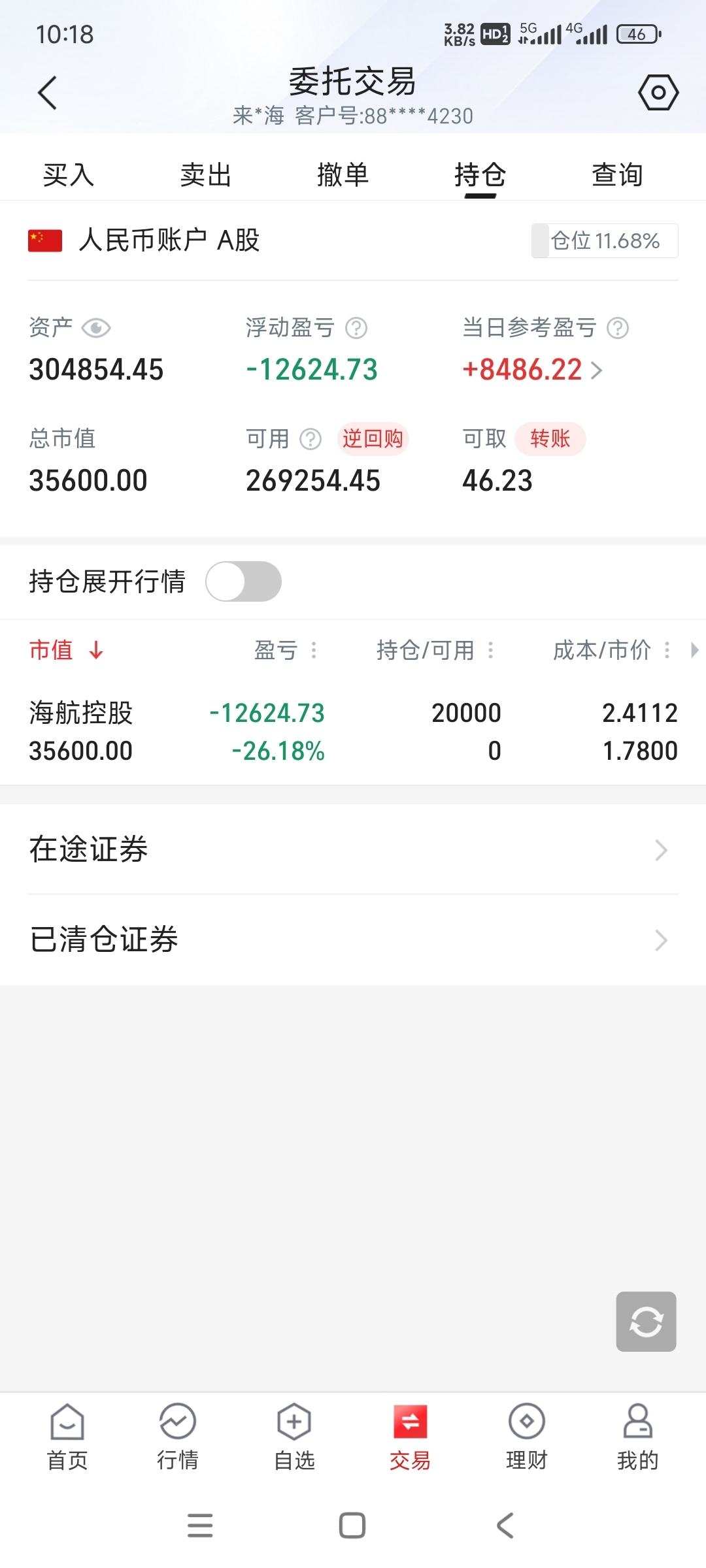Open 已清仓证券
Viewport: 706px width, 1568px height.
(353, 939)
